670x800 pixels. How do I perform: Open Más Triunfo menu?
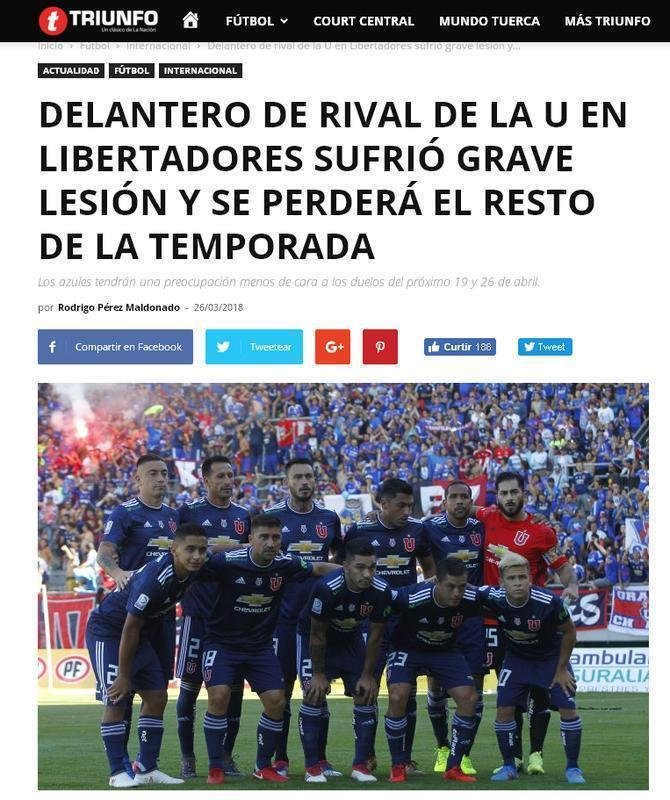point(607,21)
